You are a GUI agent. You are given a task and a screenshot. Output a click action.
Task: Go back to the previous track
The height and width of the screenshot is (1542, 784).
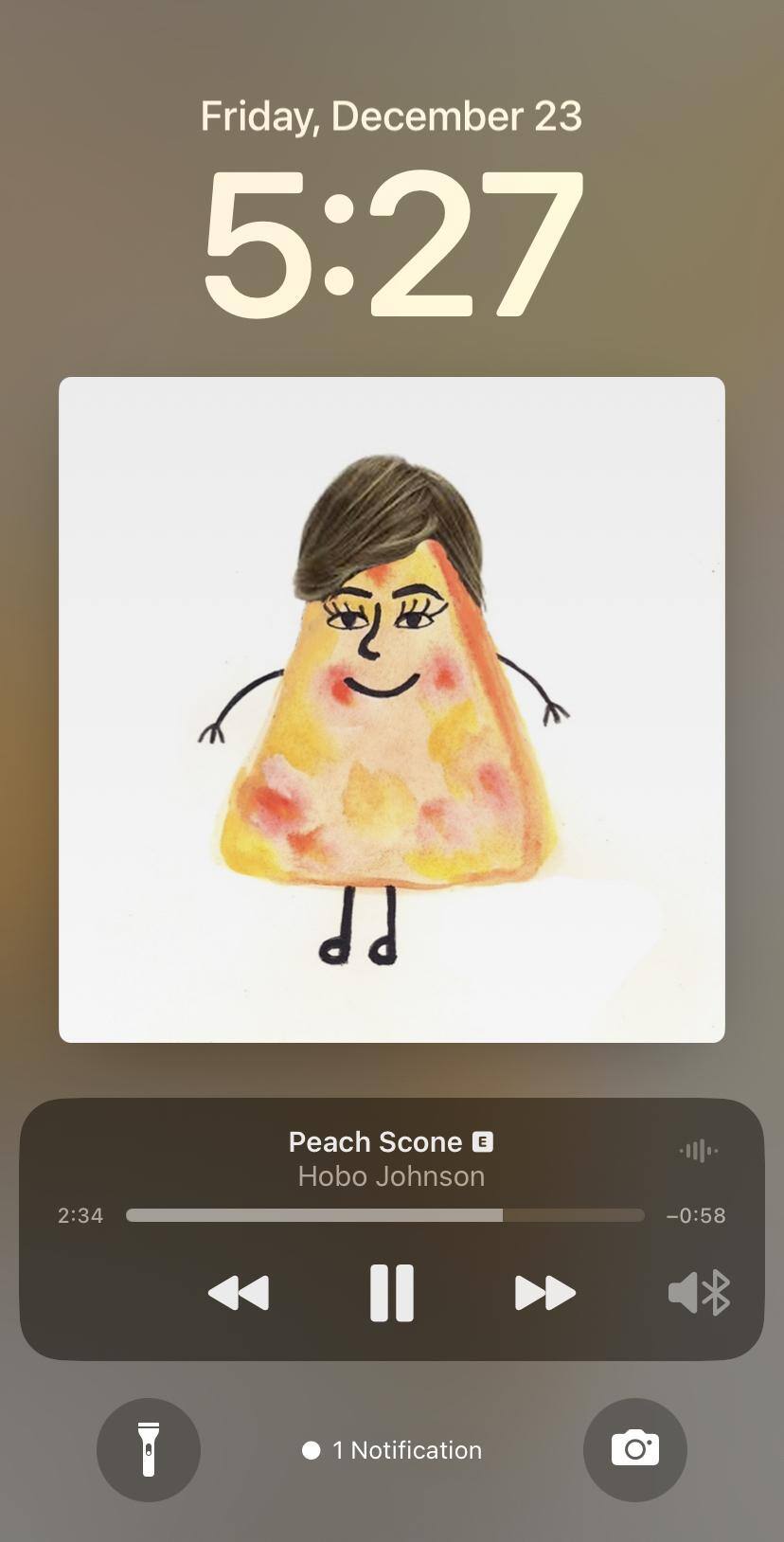[239, 1292]
